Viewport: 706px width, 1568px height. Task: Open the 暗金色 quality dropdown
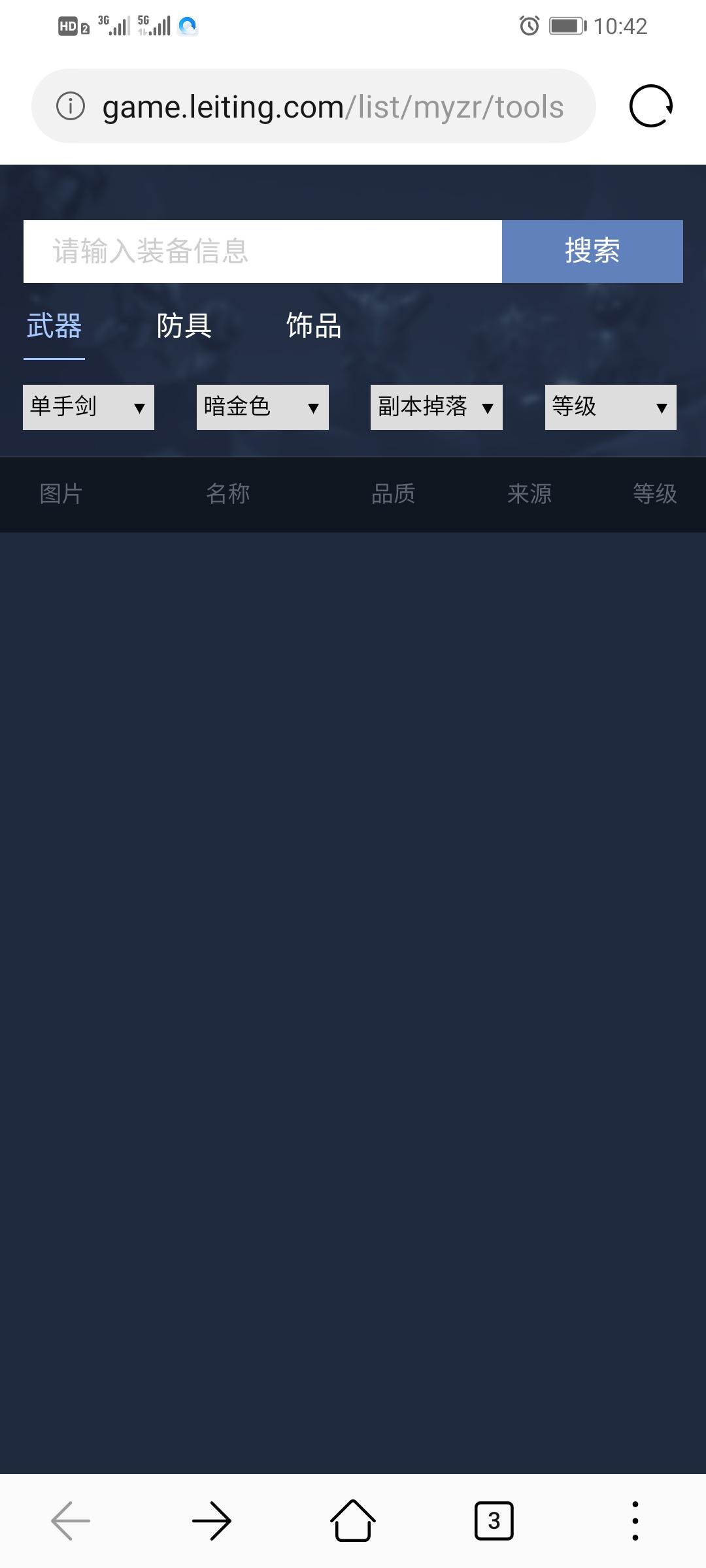(x=262, y=407)
